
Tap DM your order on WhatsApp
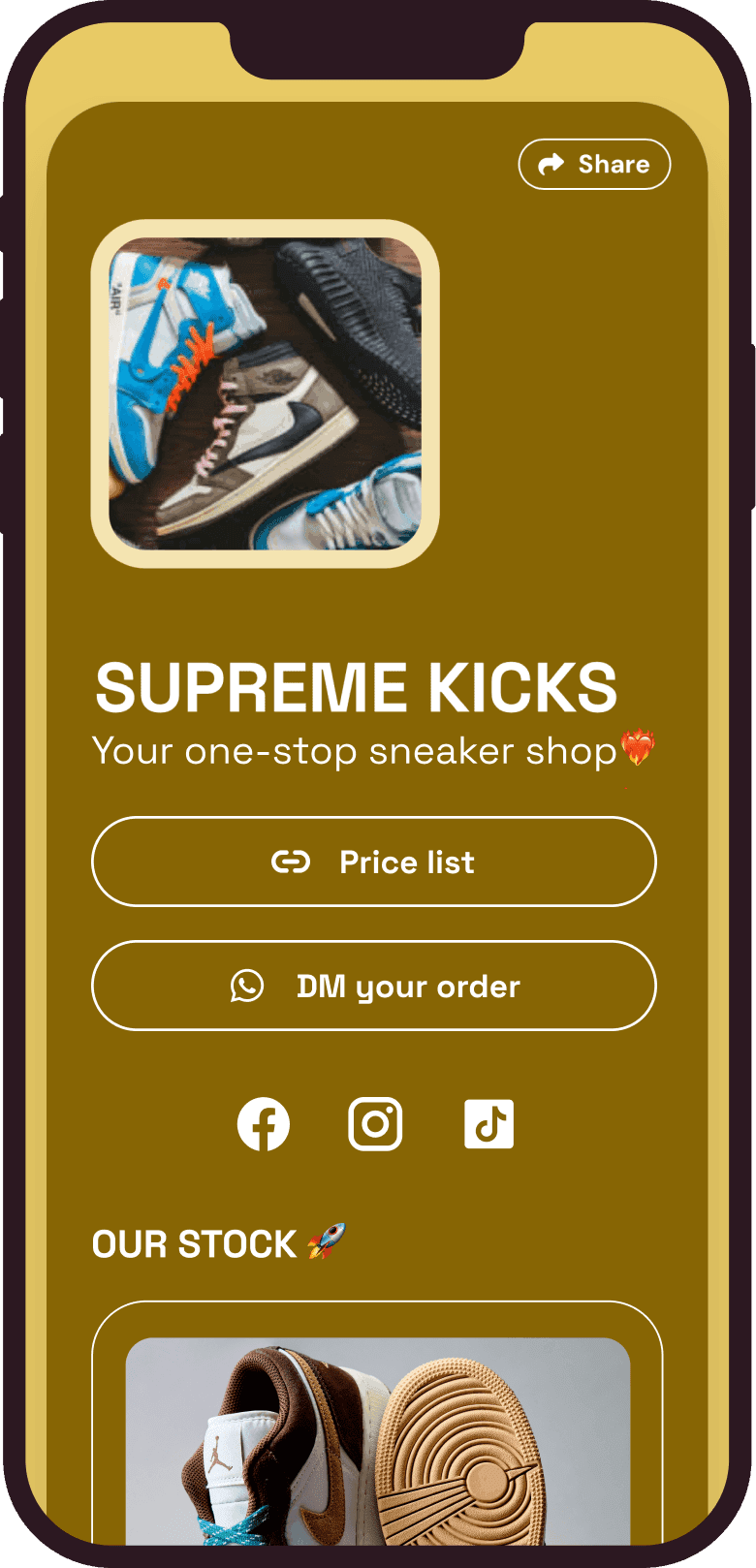(x=374, y=986)
